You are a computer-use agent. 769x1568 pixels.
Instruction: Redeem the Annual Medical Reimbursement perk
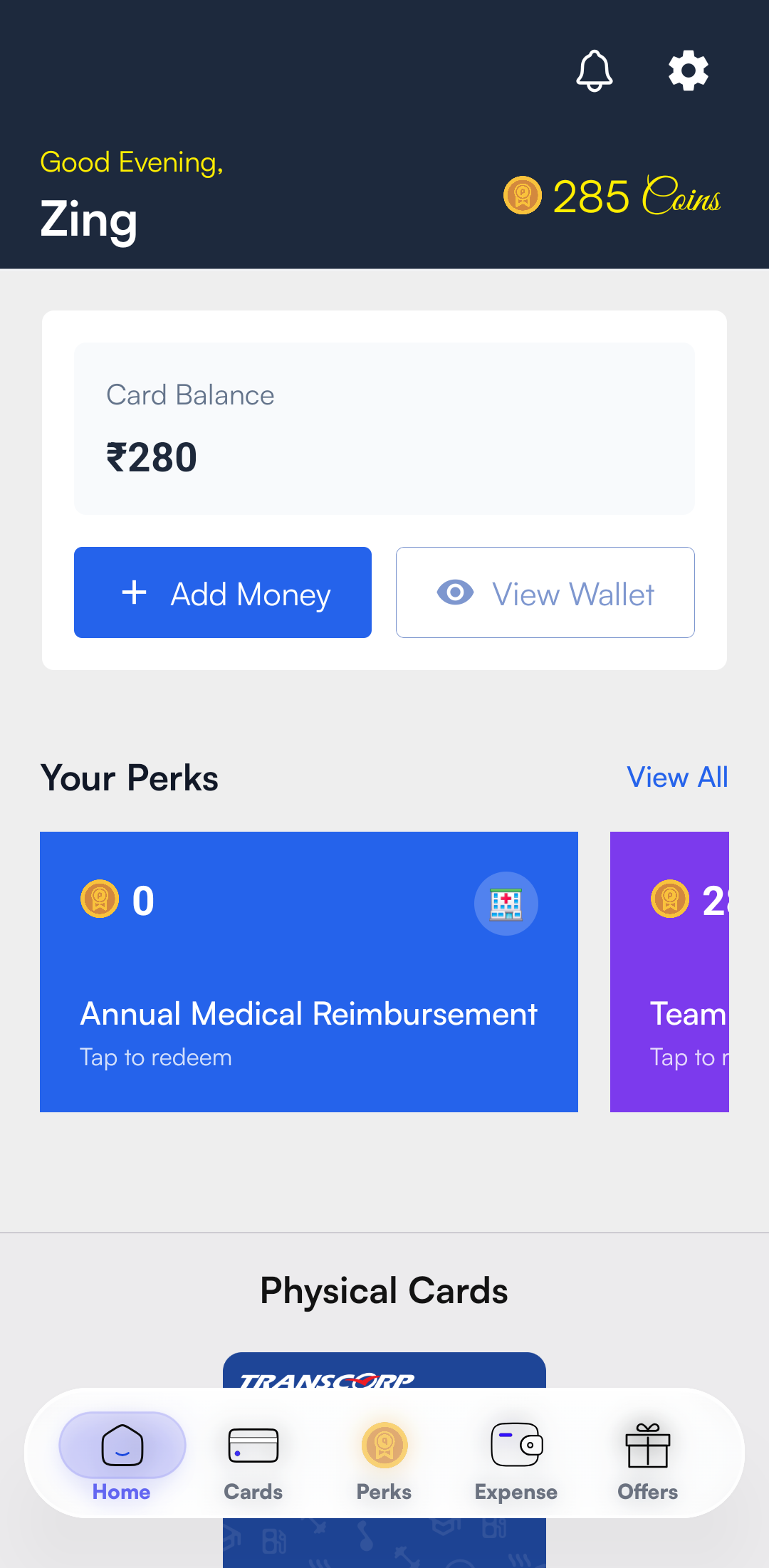(x=308, y=971)
